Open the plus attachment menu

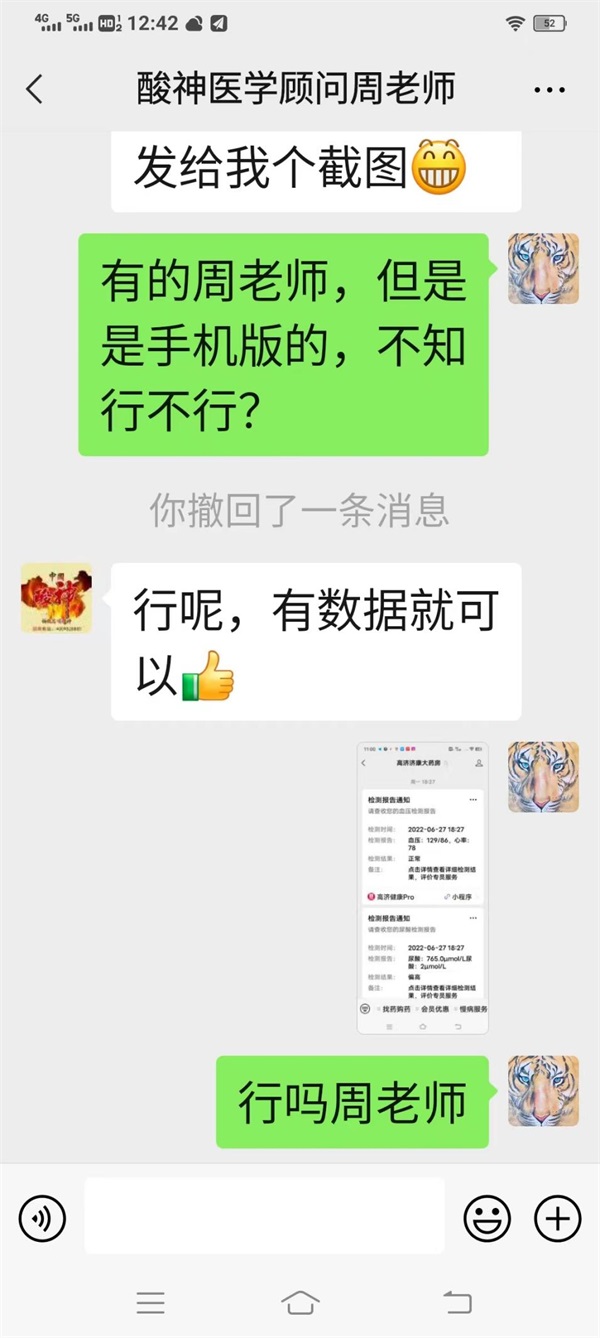coord(557,1217)
